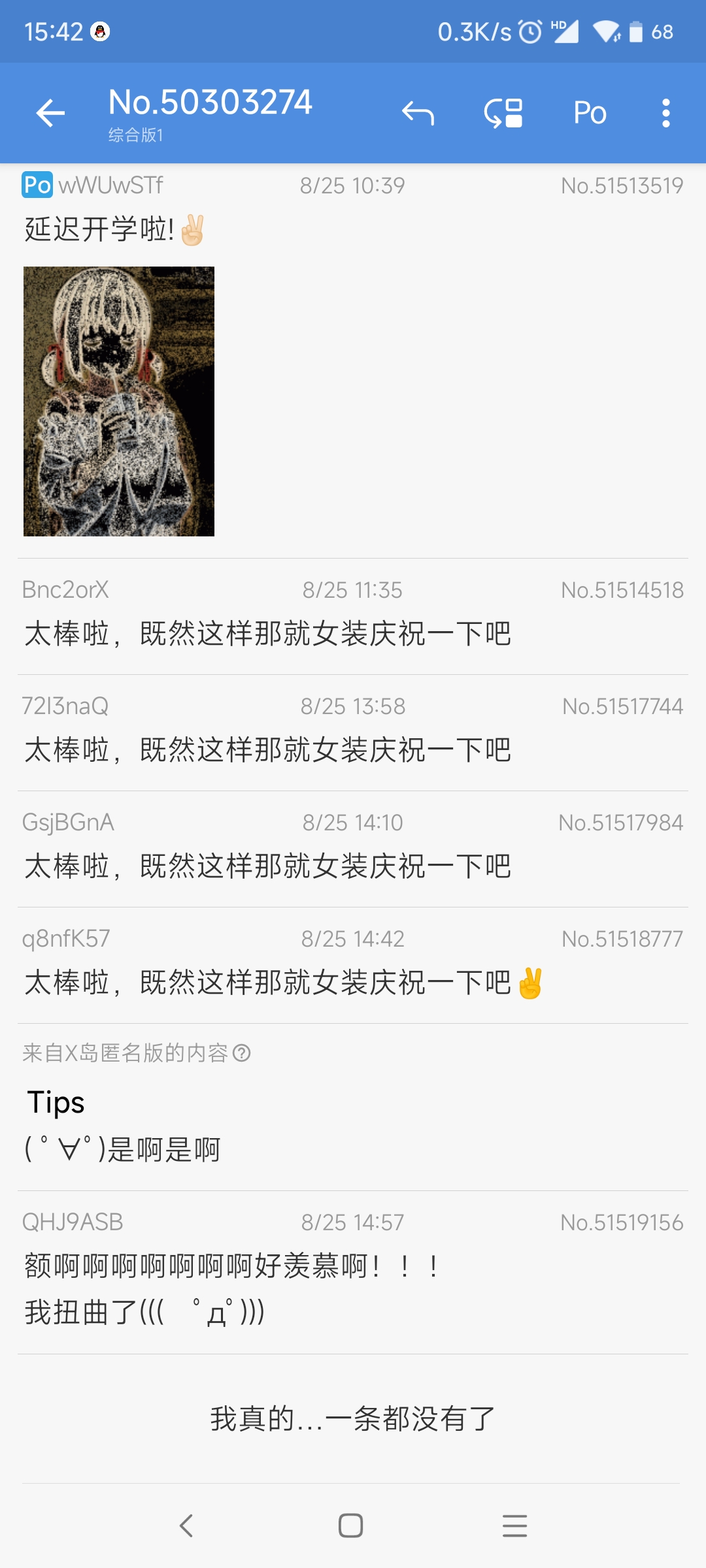Select the reply by q8nfK57
Viewport: 706px width, 1568px height.
click(353, 965)
